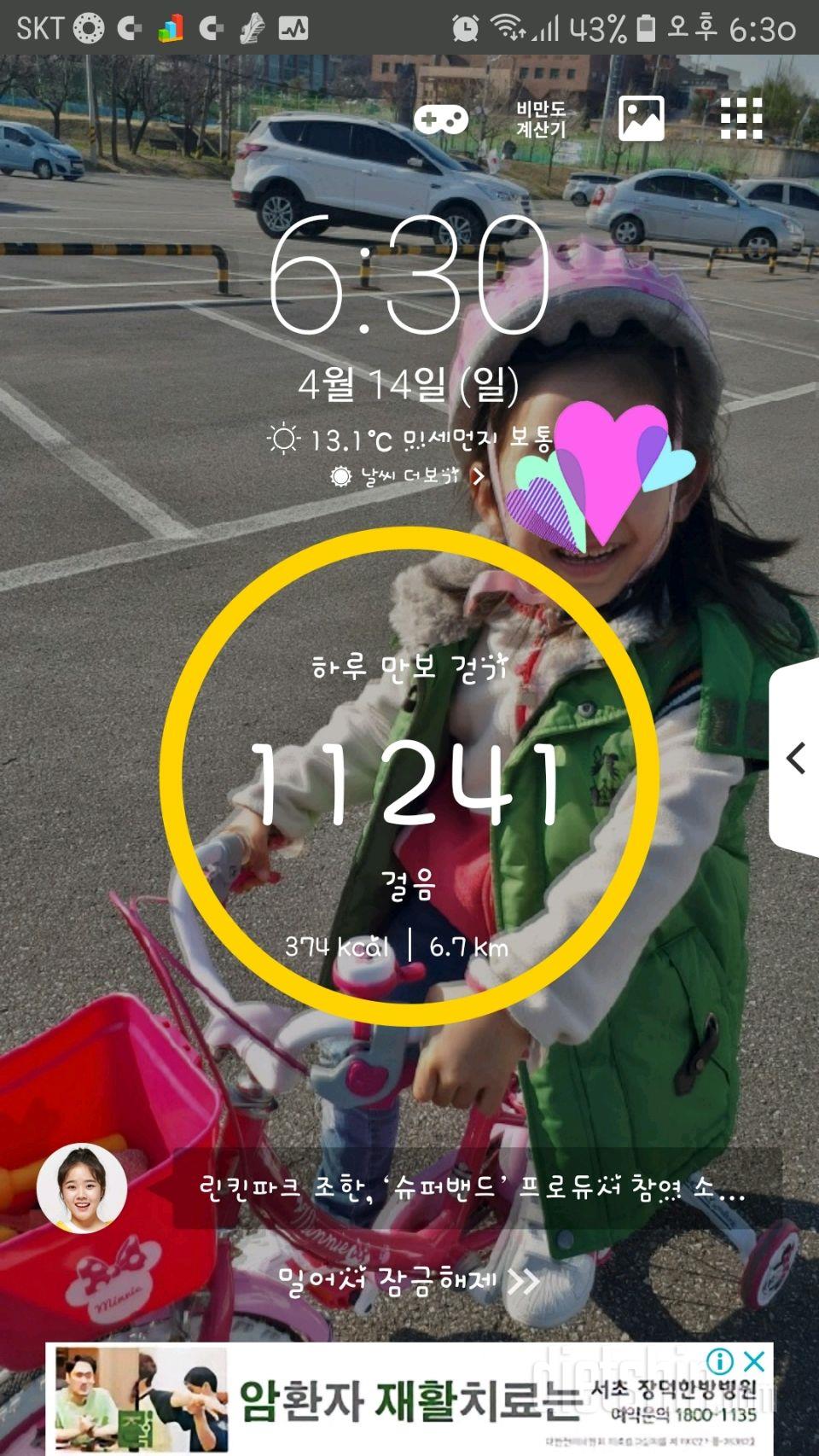Open the 암환자 재활치료 ad banner
819x1456 pixels.
[x=409, y=1400]
